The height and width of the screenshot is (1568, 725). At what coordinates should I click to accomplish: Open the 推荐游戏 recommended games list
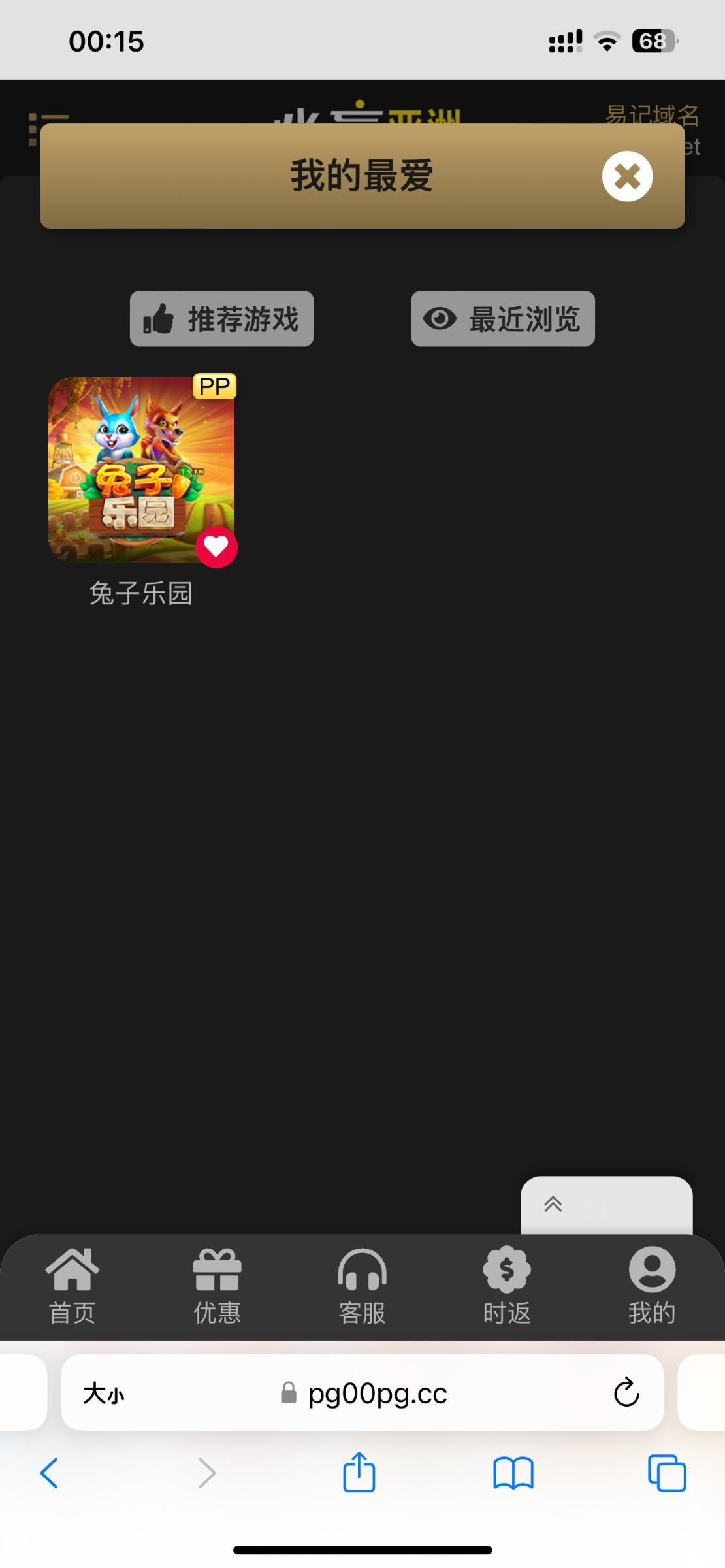click(x=222, y=319)
